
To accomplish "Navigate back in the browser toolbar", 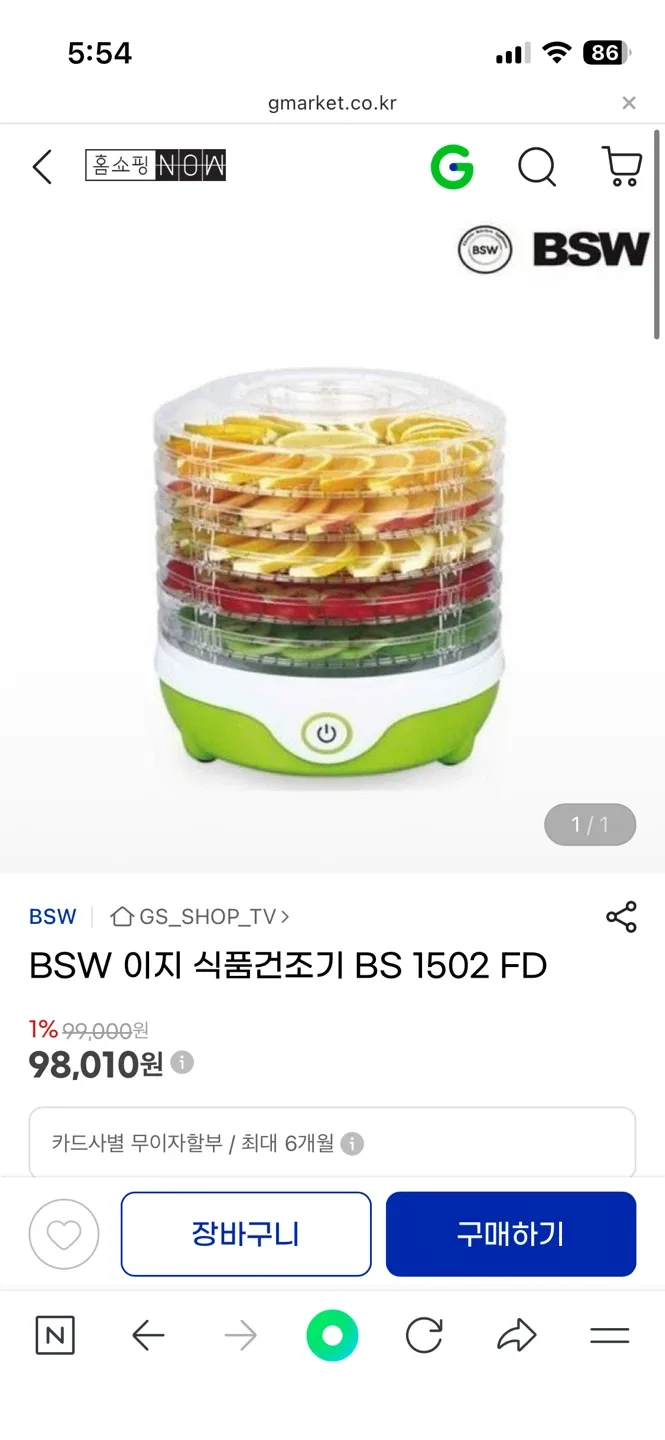I will click(x=148, y=1336).
